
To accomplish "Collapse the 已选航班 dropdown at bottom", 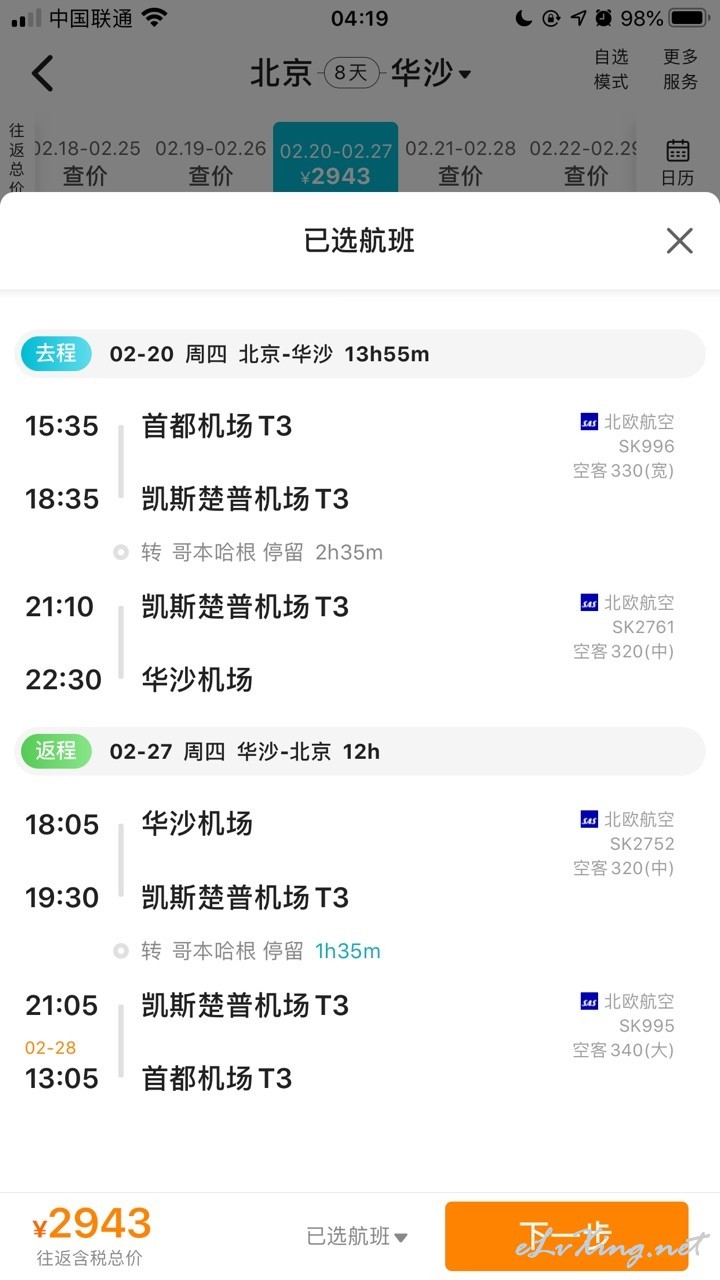I will pyautogui.click(x=357, y=1236).
